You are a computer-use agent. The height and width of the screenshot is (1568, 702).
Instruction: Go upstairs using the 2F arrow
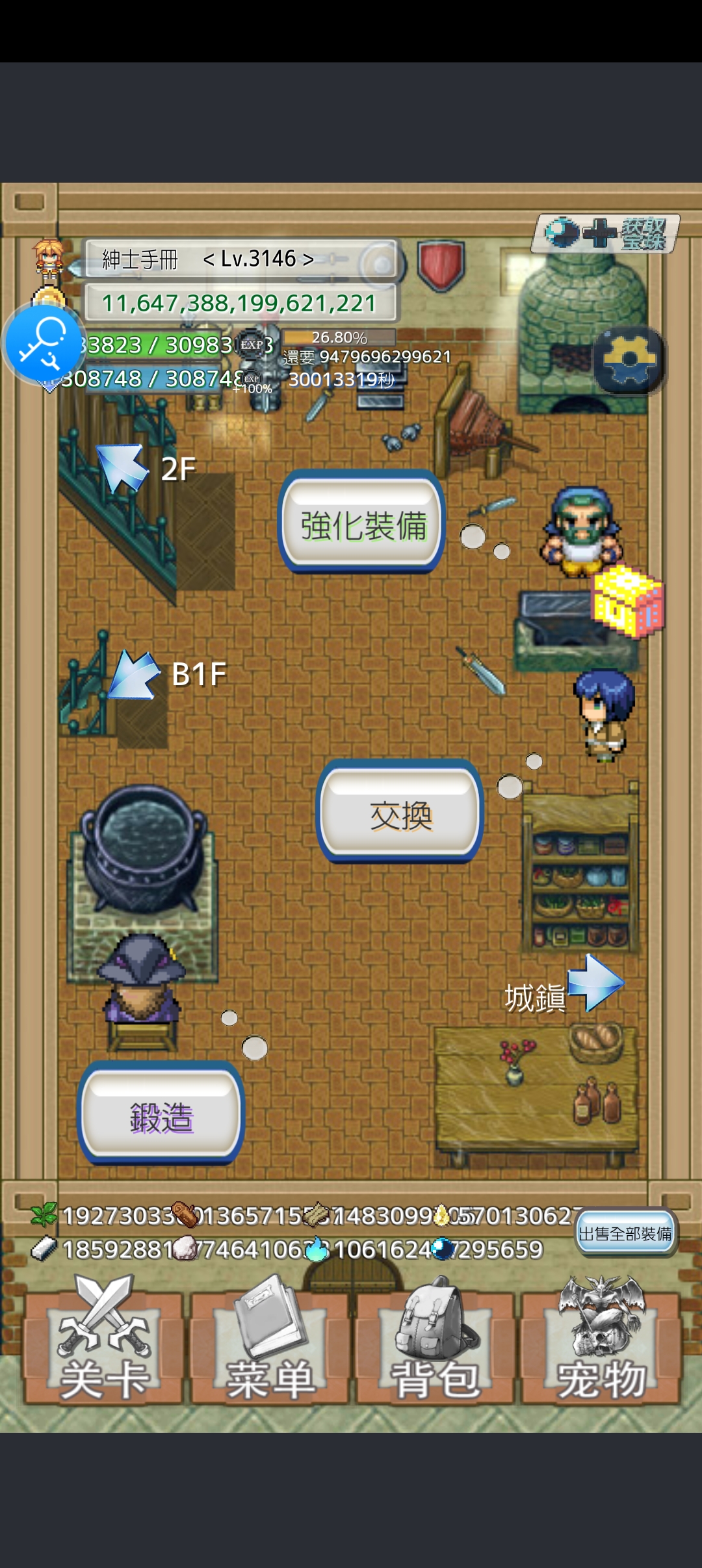pyautogui.click(x=122, y=468)
